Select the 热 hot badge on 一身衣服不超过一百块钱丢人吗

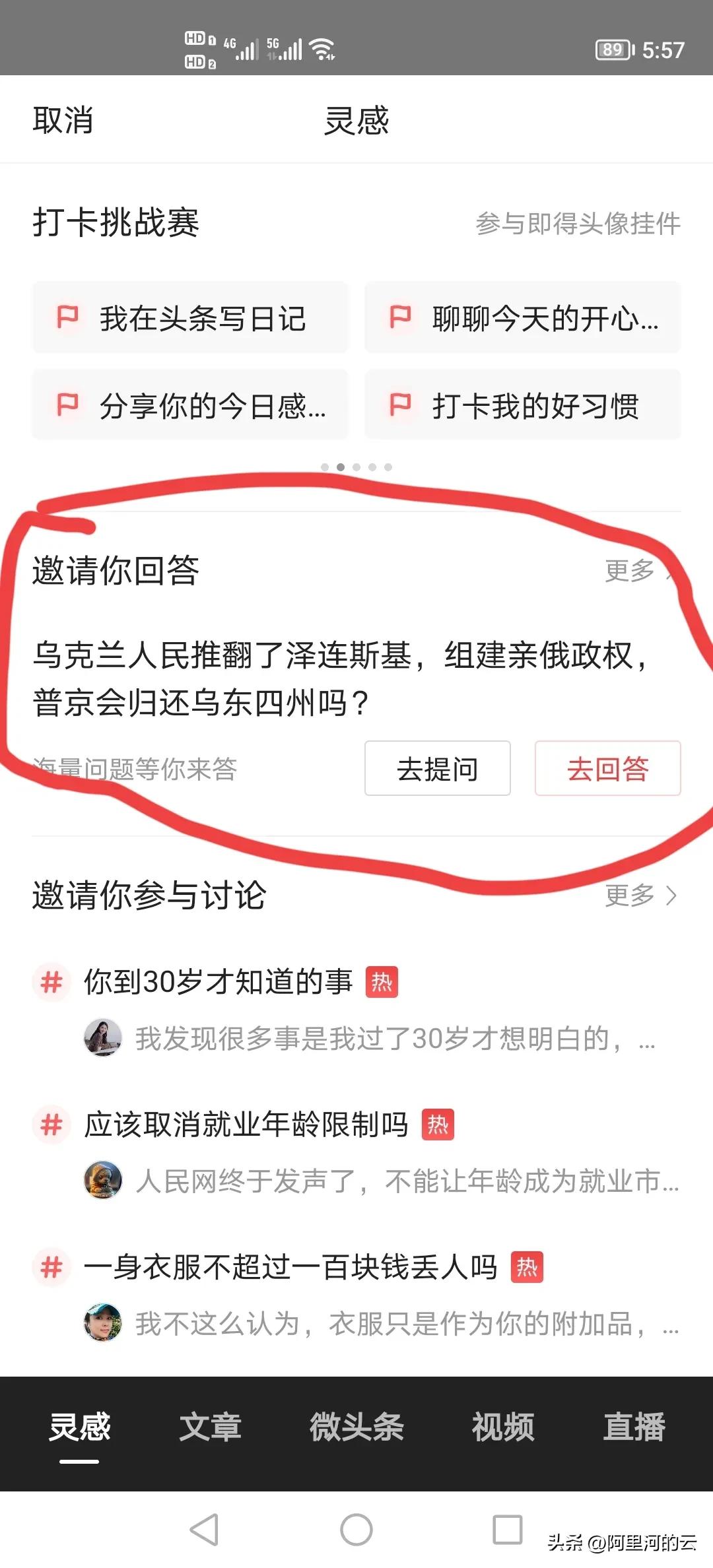[528, 1267]
